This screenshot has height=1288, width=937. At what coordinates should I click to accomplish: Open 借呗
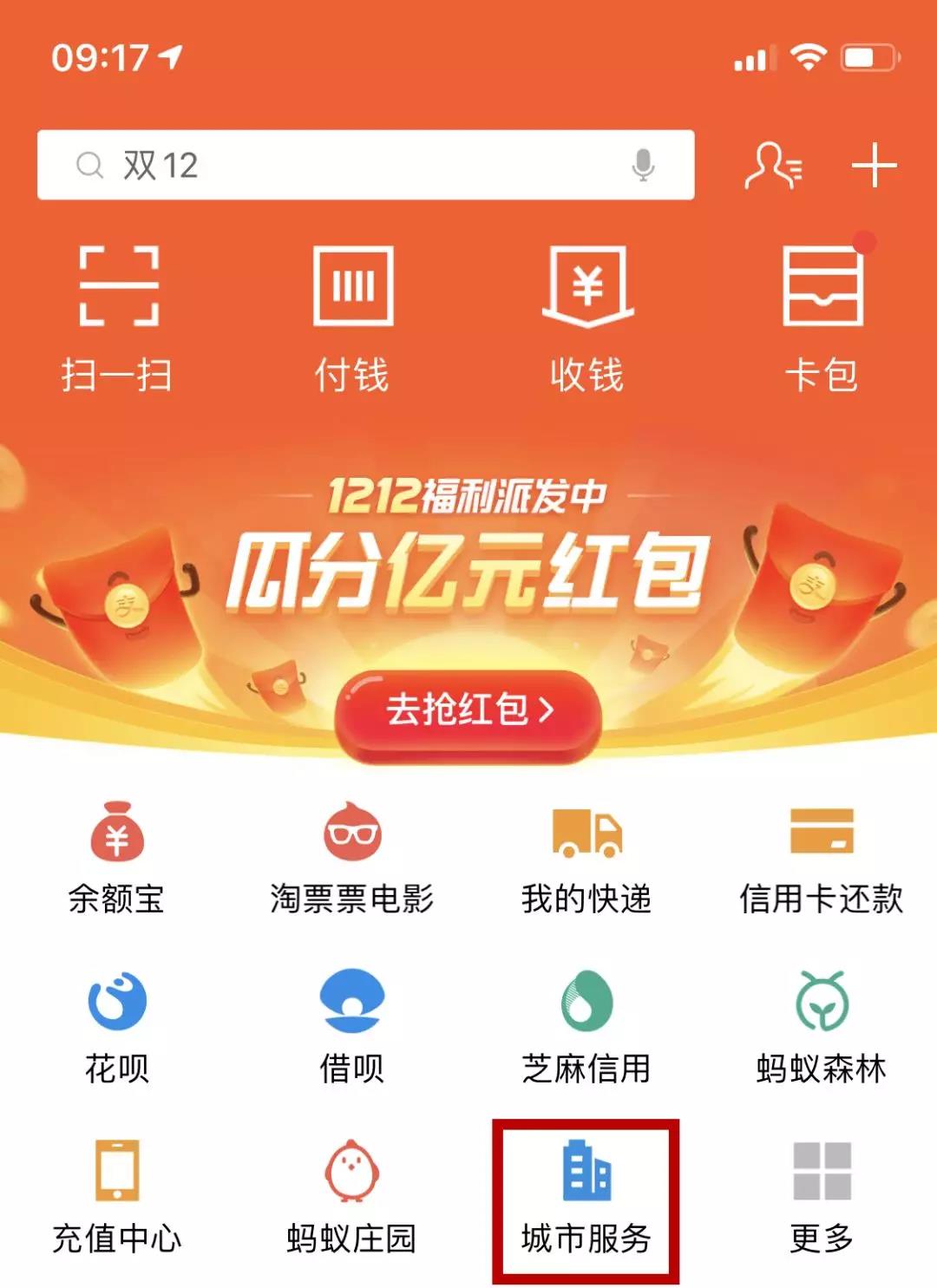tap(351, 1028)
